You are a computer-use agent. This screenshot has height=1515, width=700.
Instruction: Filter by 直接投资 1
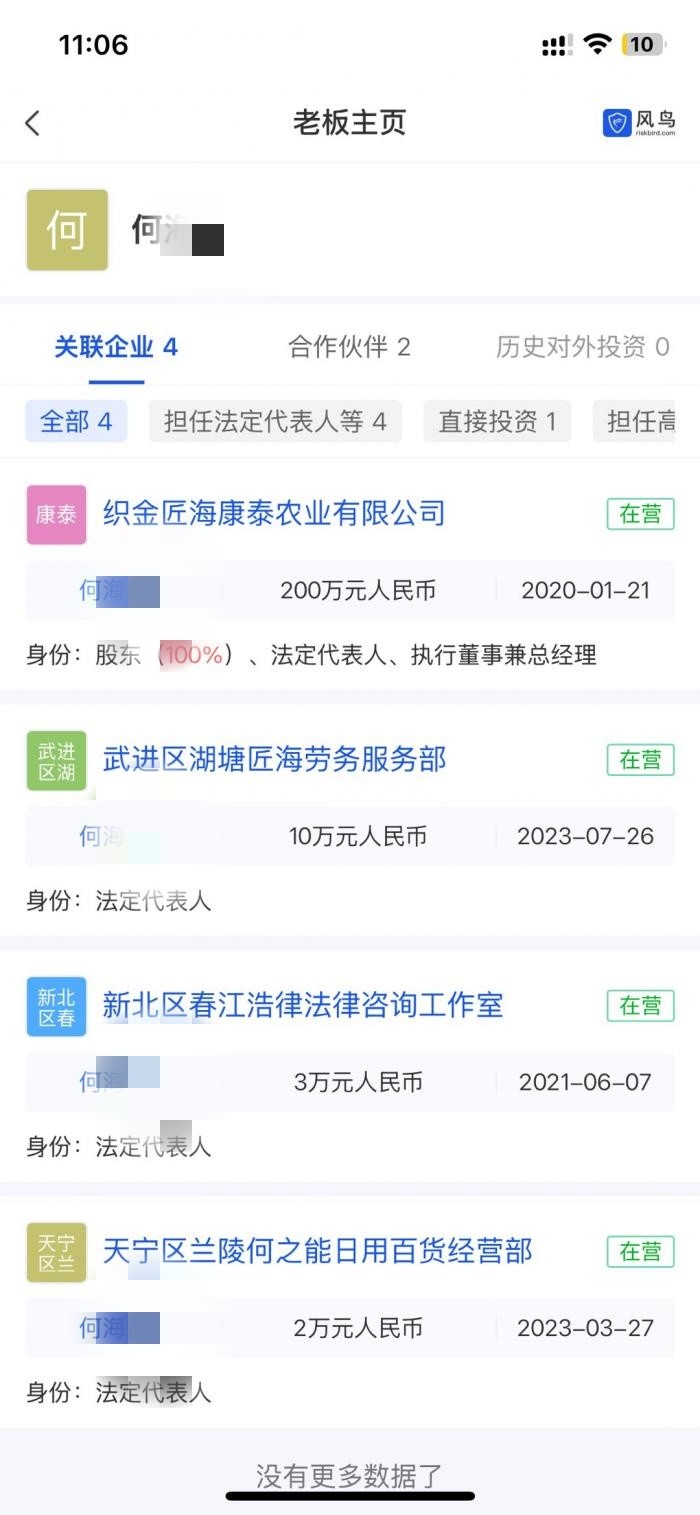[497, 421]
